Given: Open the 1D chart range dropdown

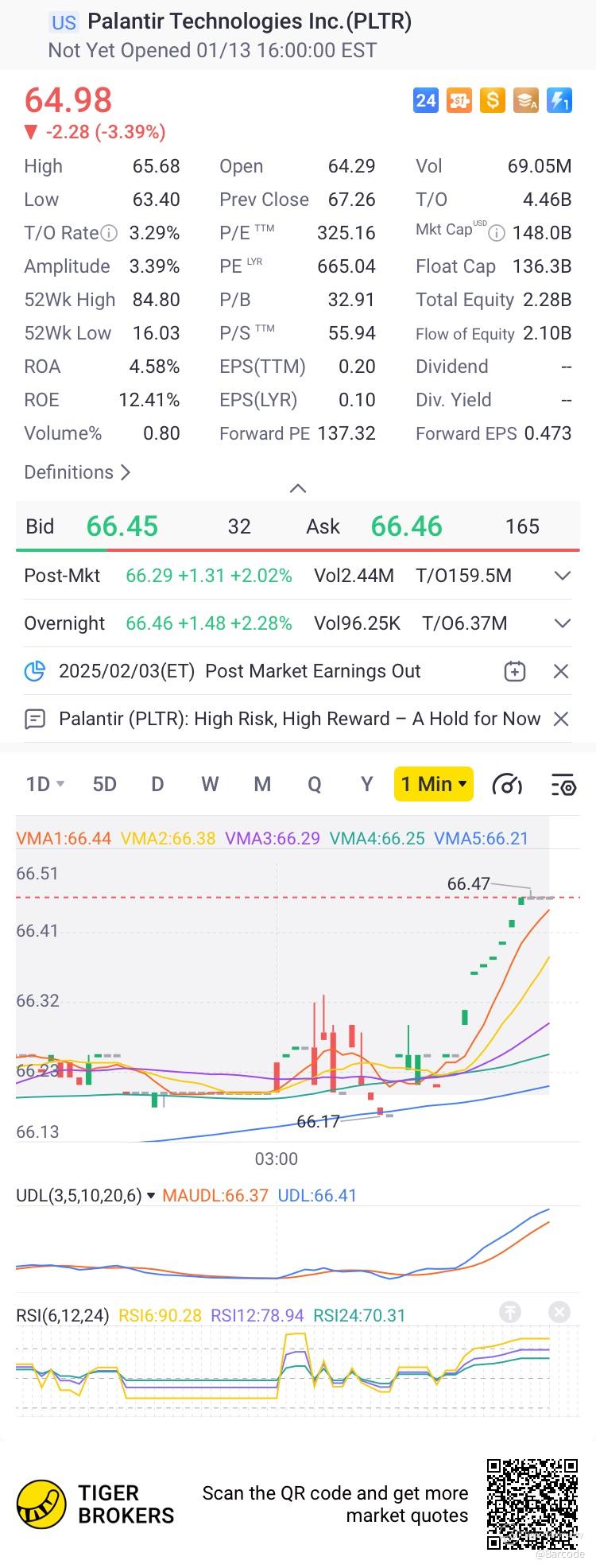Looking at the screenshot, I should coord(45,785).
